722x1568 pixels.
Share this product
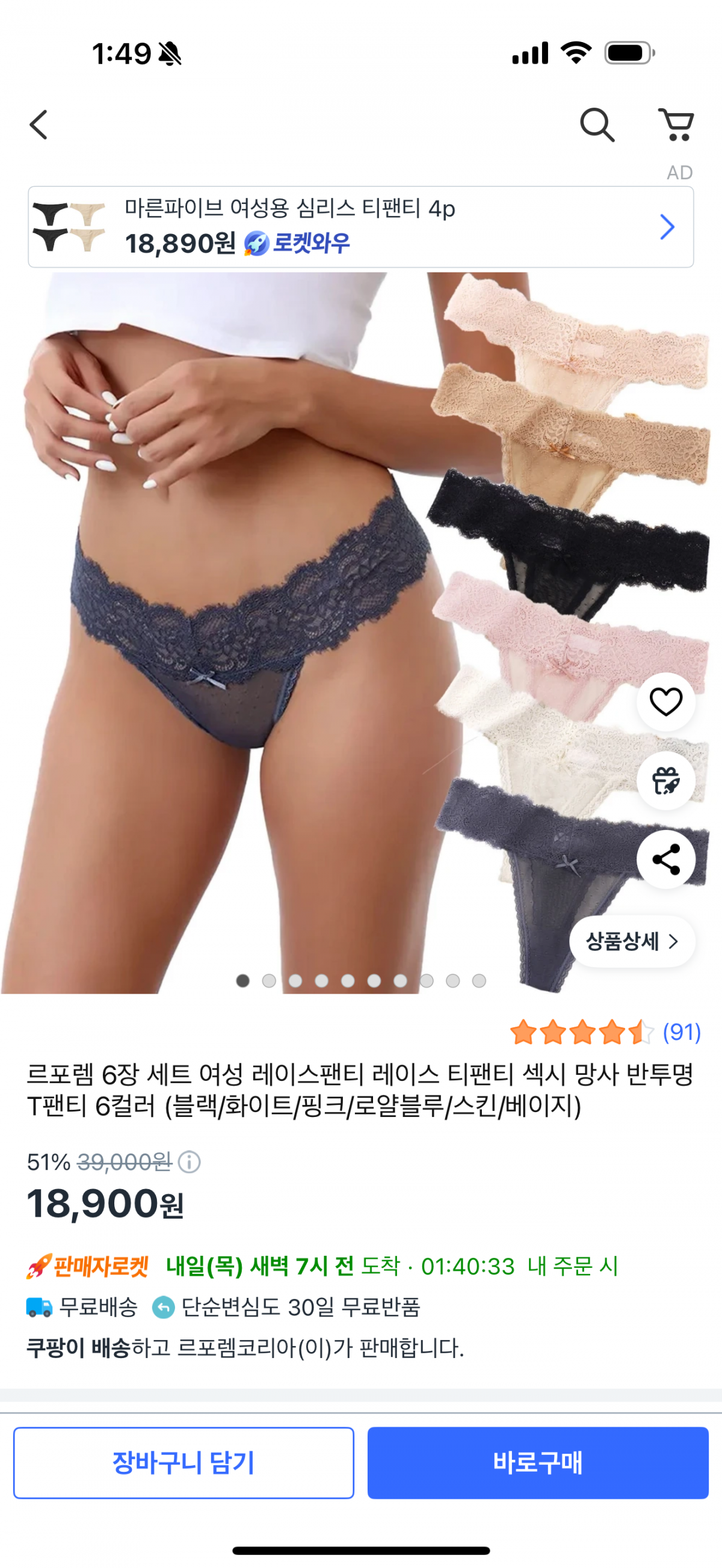click(x=665, y=859)
